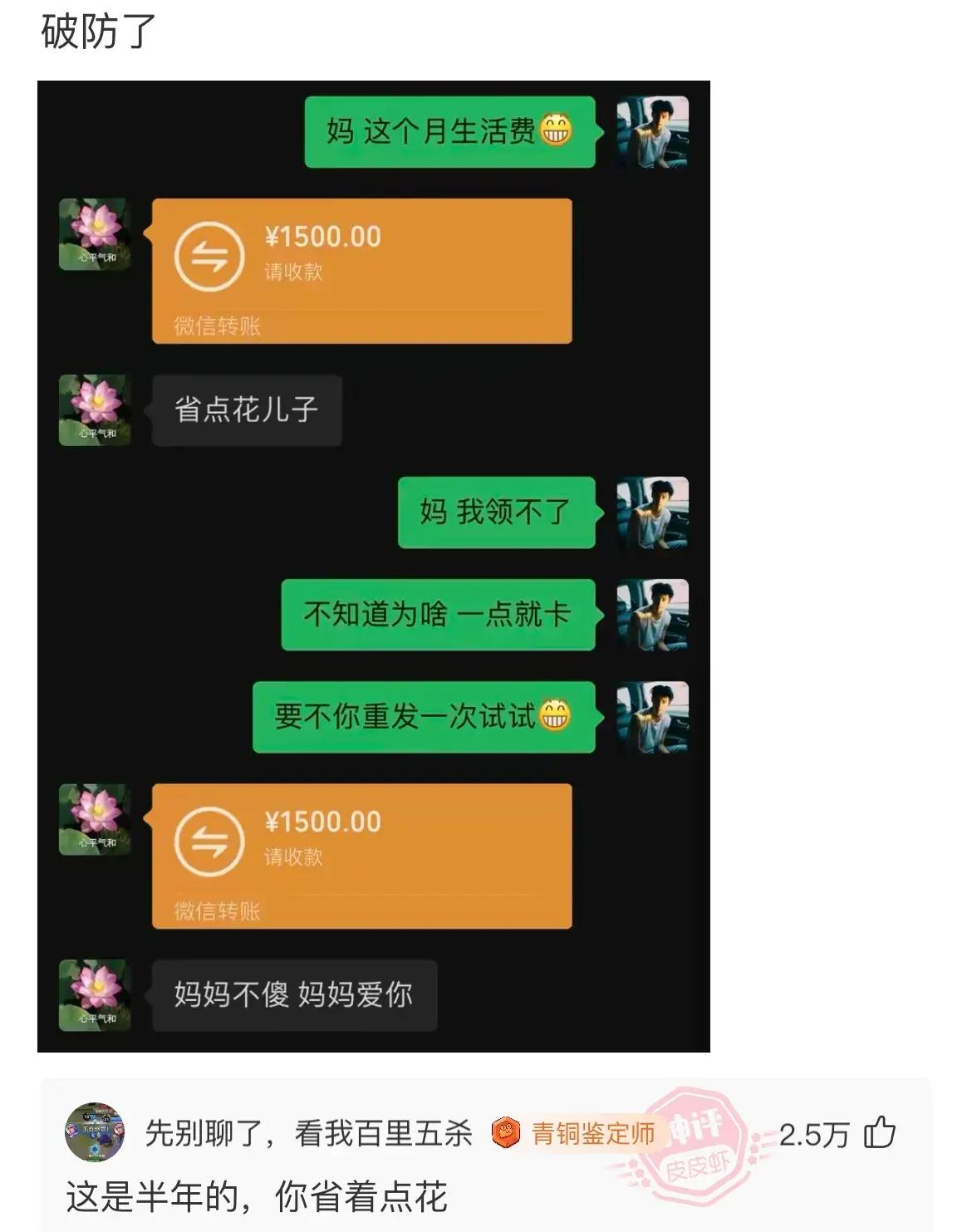Open the comment 这是半年的，你省着点花
This screenshot has width=972, height=1232.
coord(257,1197)
